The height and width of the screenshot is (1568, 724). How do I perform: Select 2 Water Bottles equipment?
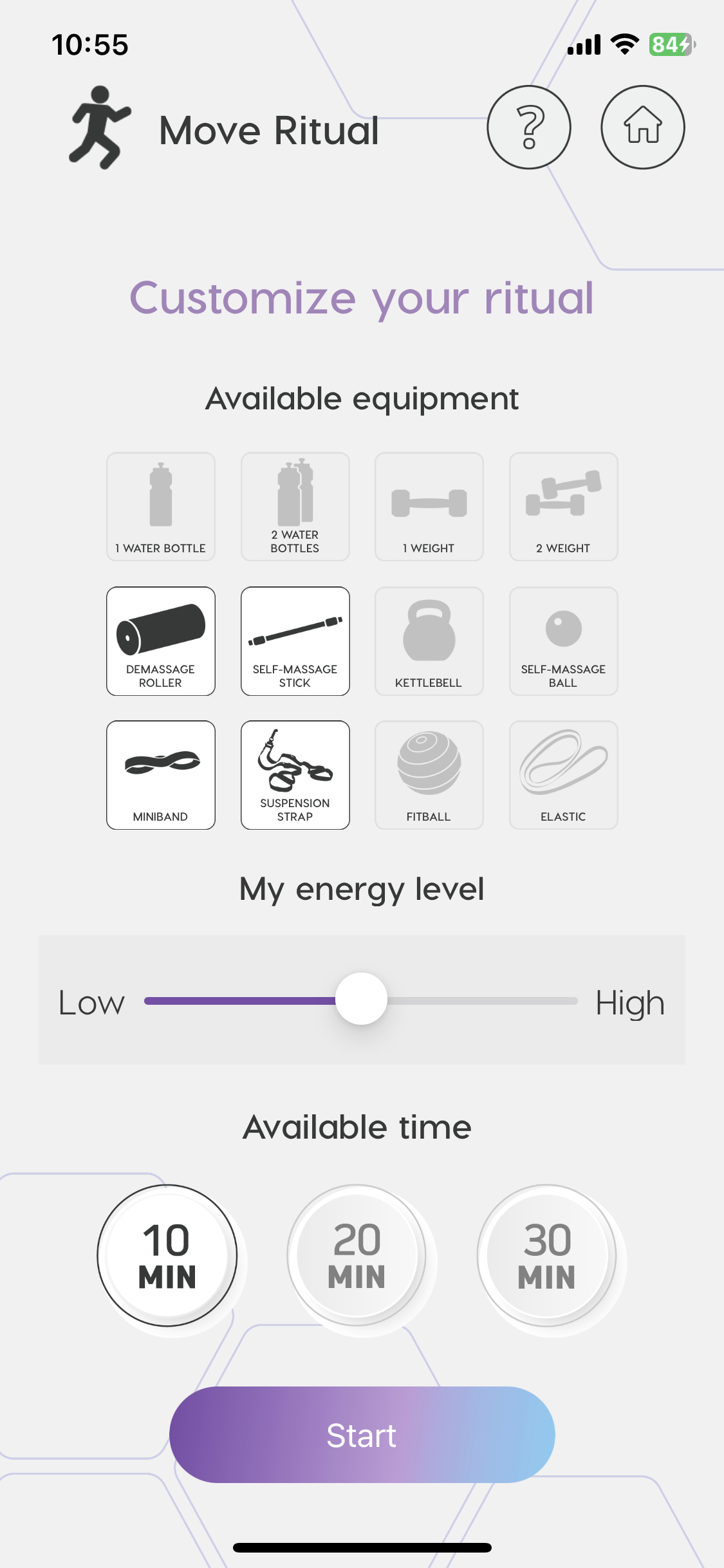tap(295, 507)
